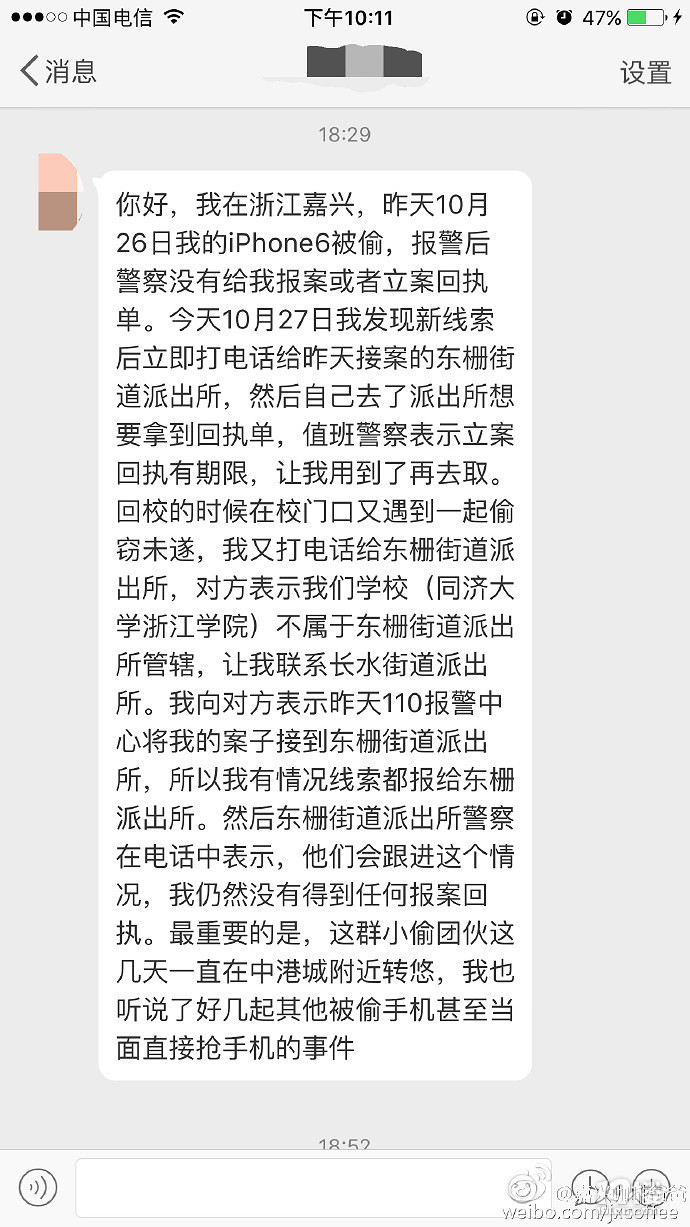This screenshot has height=1227, width=690.
Task: Open 设置 for this chat
Action: pos(645,72)
